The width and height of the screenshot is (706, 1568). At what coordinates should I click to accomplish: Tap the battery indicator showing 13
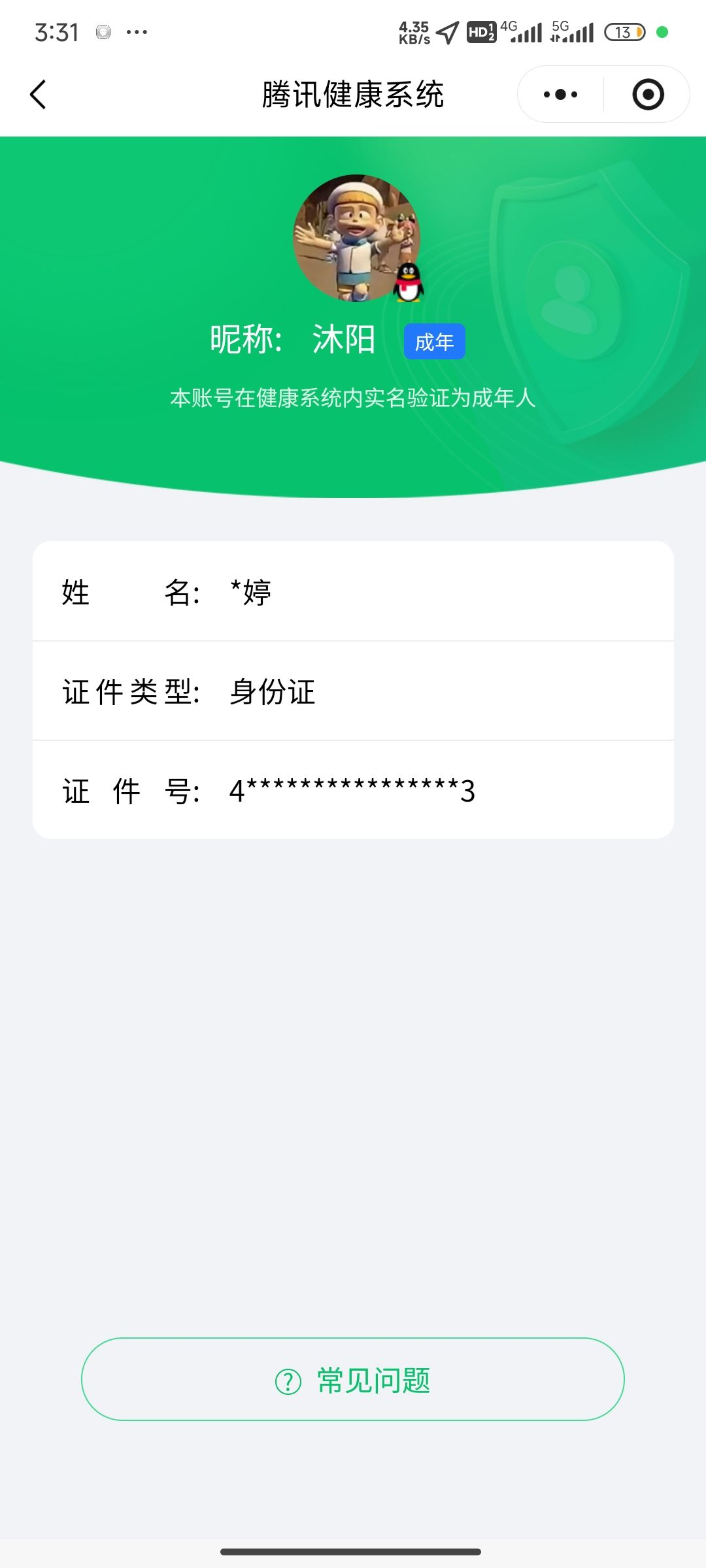pyautogui.click(x=626, y=31)
